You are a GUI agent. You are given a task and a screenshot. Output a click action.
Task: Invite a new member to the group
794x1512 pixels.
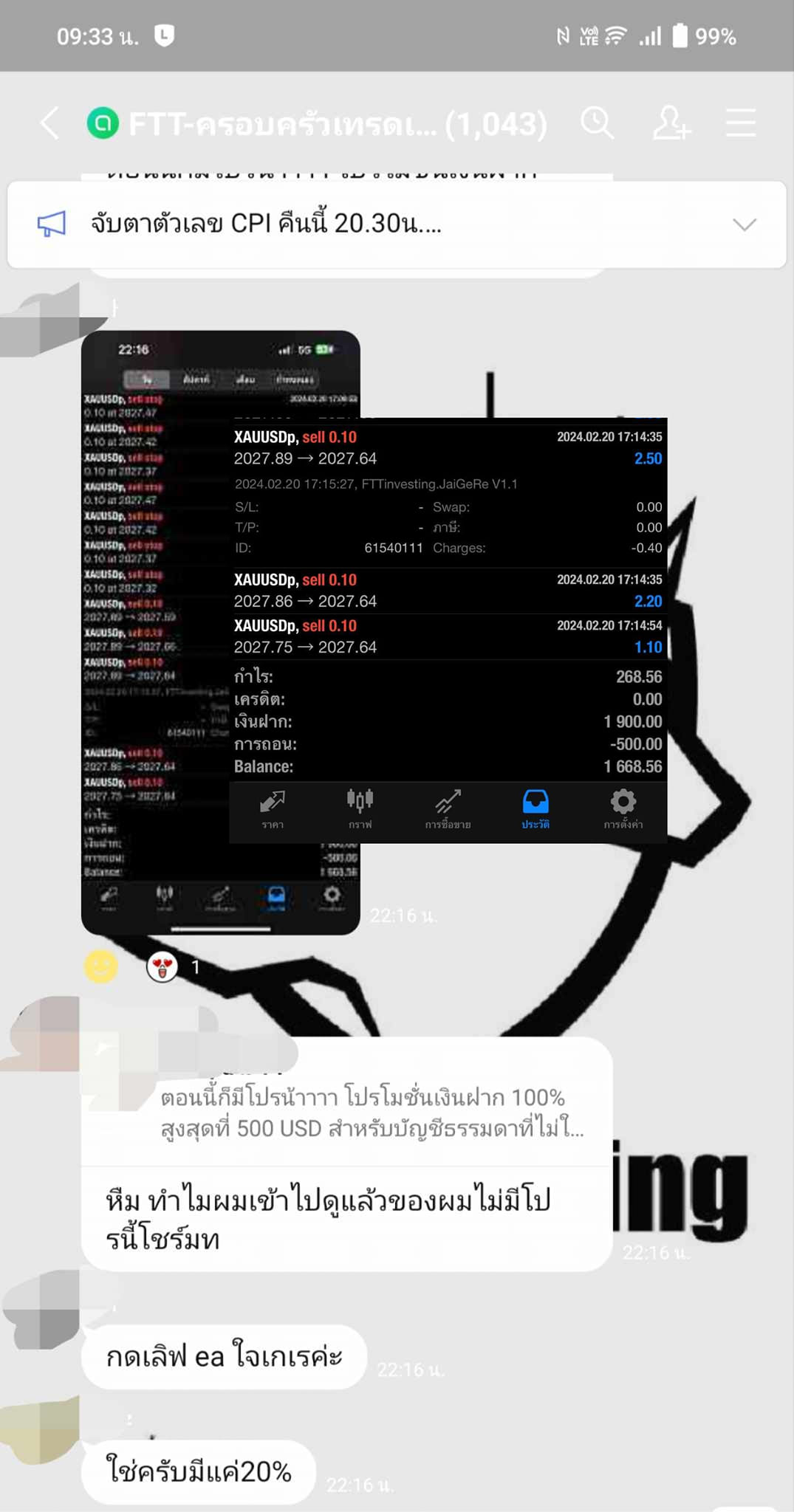[671, 123]
